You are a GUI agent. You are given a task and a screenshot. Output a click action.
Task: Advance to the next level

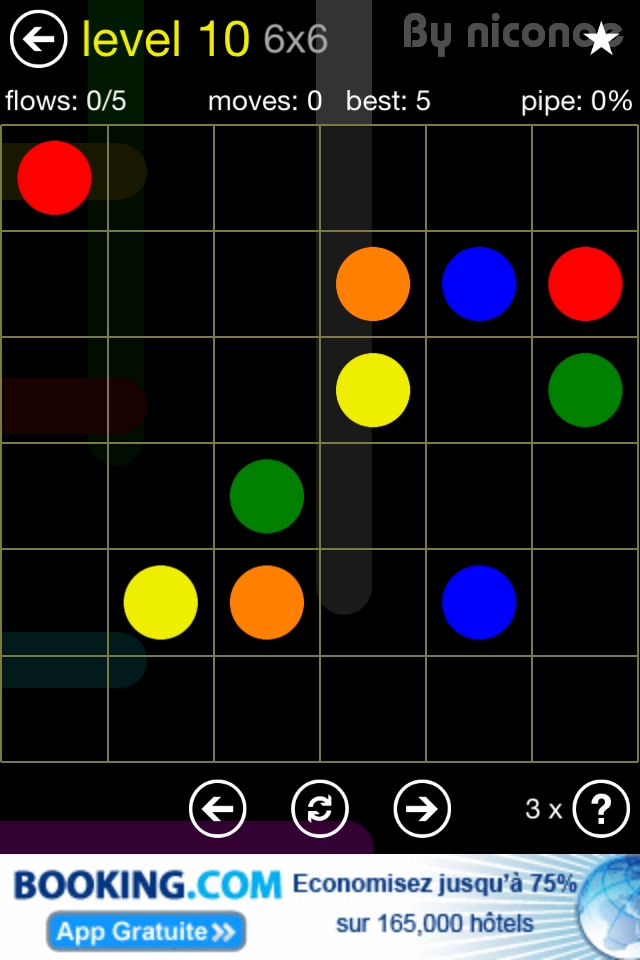point(422,808)
